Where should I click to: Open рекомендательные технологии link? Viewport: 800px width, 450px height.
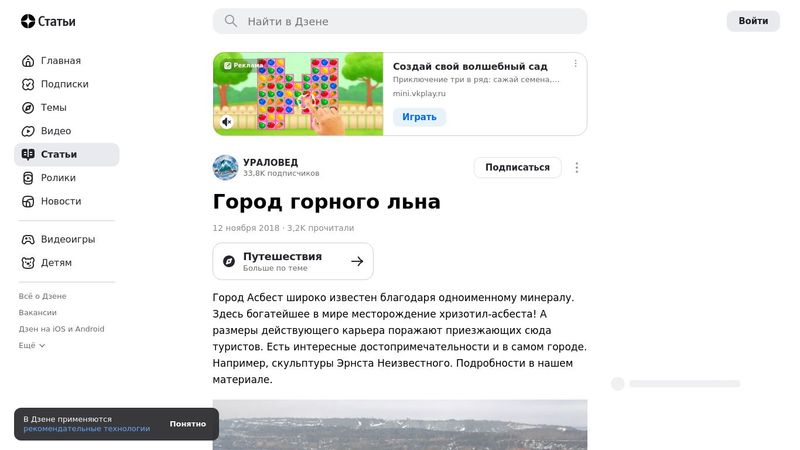click(x=86, y=429)
